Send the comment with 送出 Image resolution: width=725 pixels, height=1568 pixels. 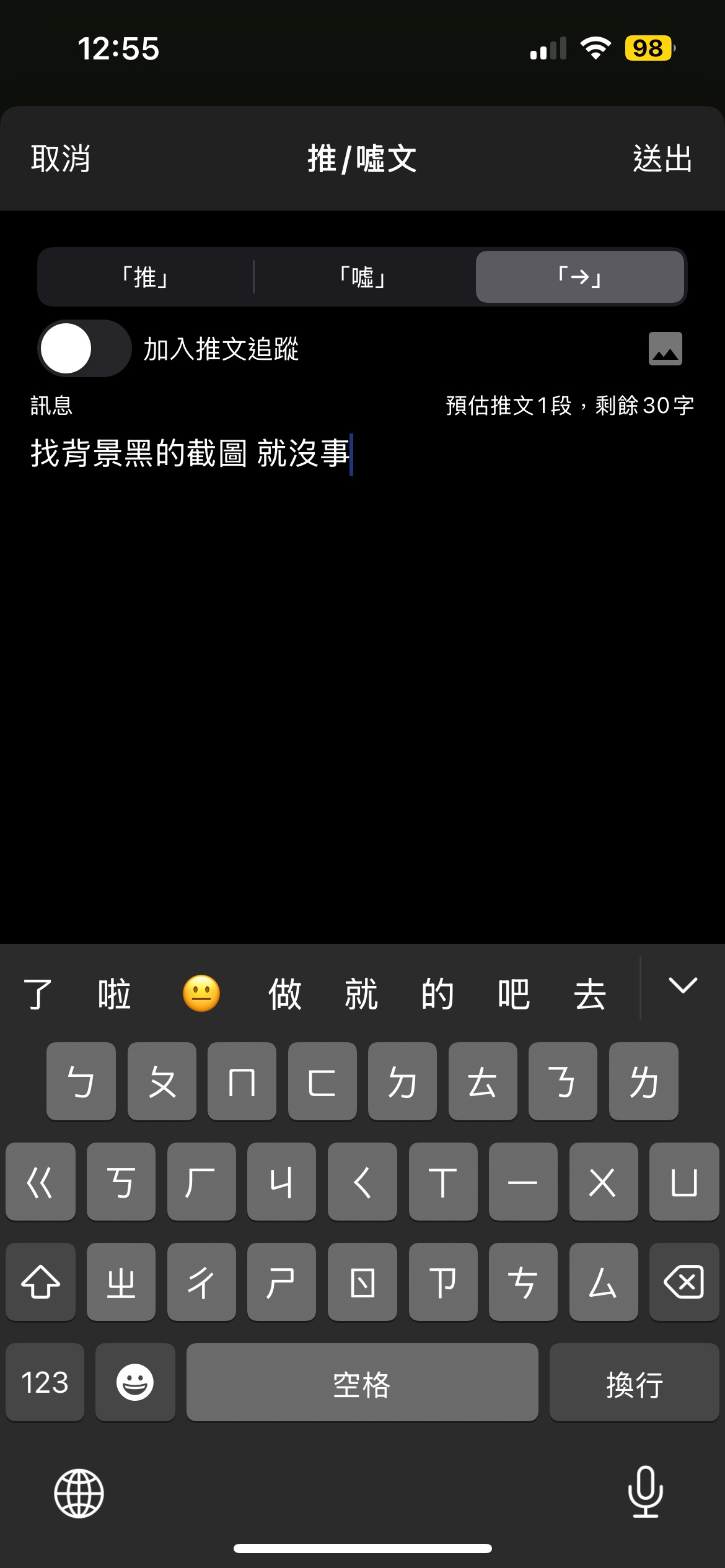pyautogui.click(x=662, y=159)
